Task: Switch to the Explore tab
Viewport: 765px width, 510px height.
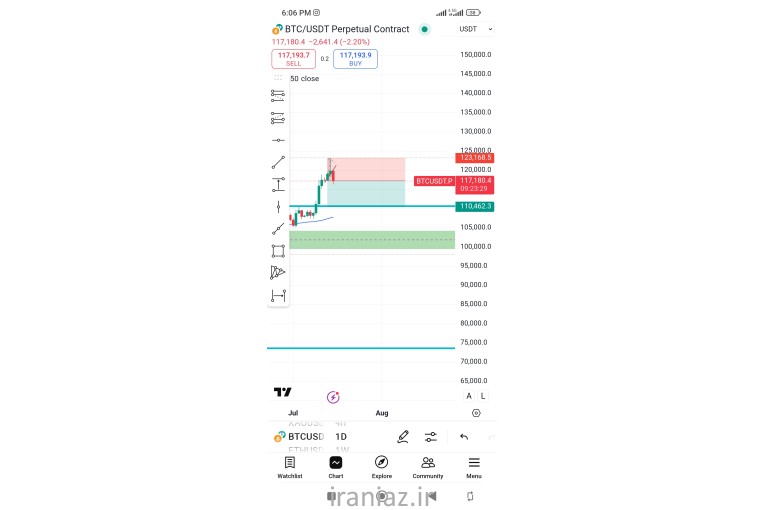Action: coord(382,467)
